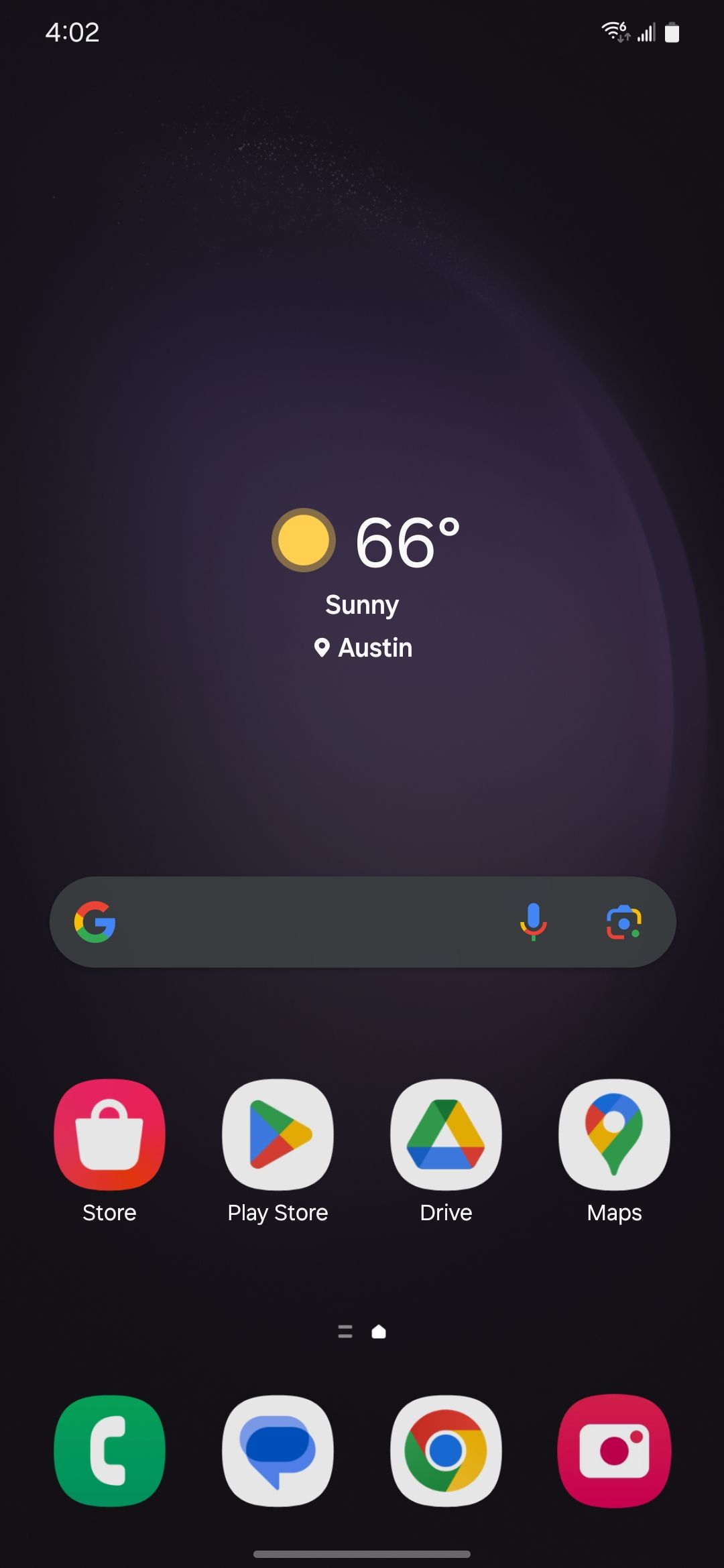Screen dimensions: 724x1568
Task: Open Google Lens from the search bar
Action: pos(624,922)
